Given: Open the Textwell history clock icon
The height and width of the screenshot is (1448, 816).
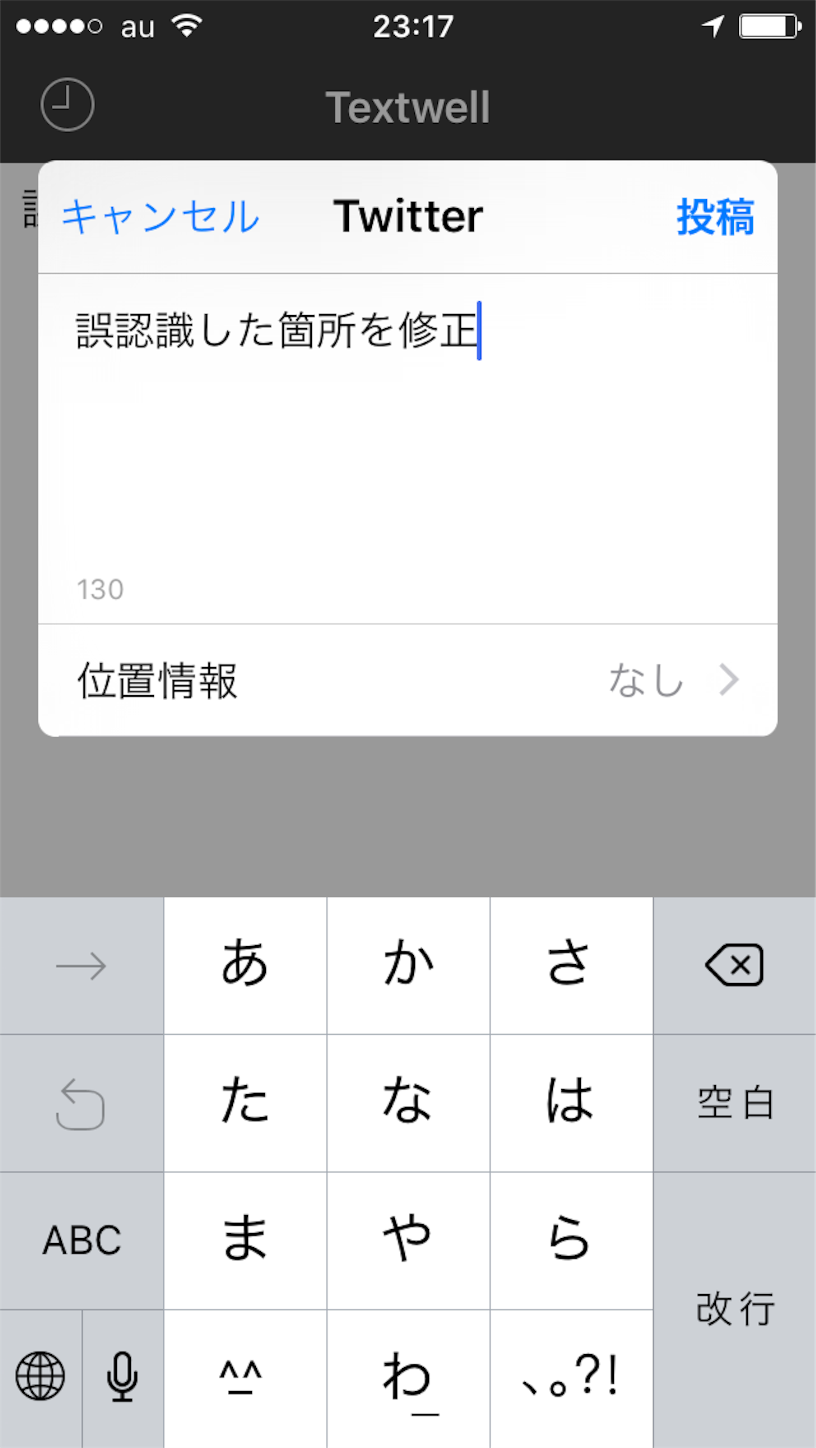Looking at the screenshot, I should pos(67,105).
